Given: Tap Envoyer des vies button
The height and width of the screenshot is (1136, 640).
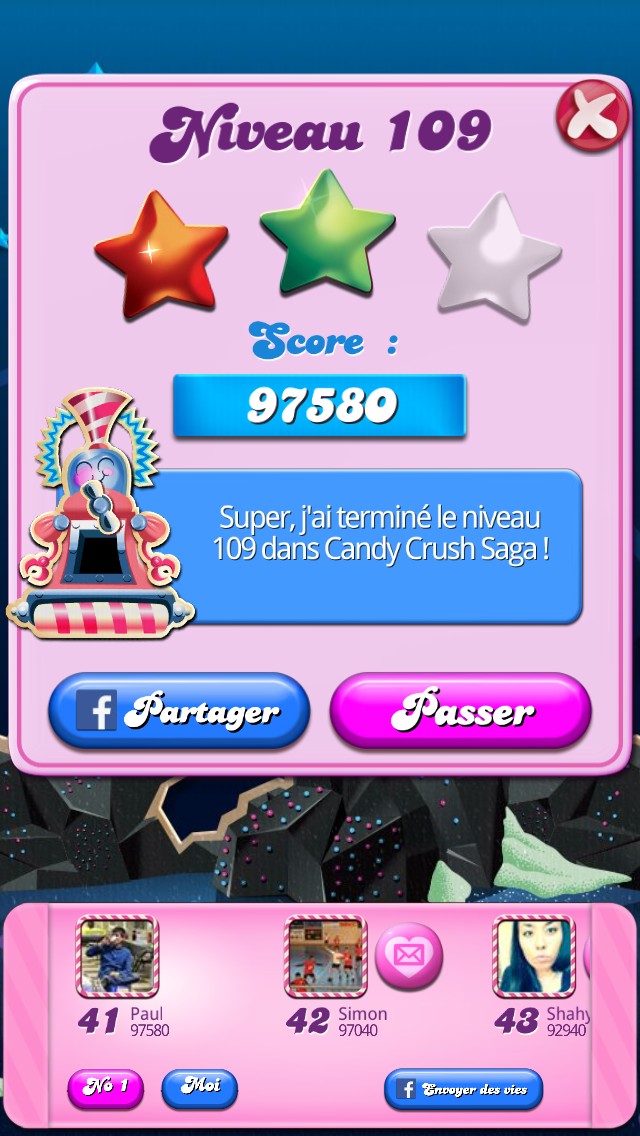Looking at the screenshot, I should pos(463,1089).
